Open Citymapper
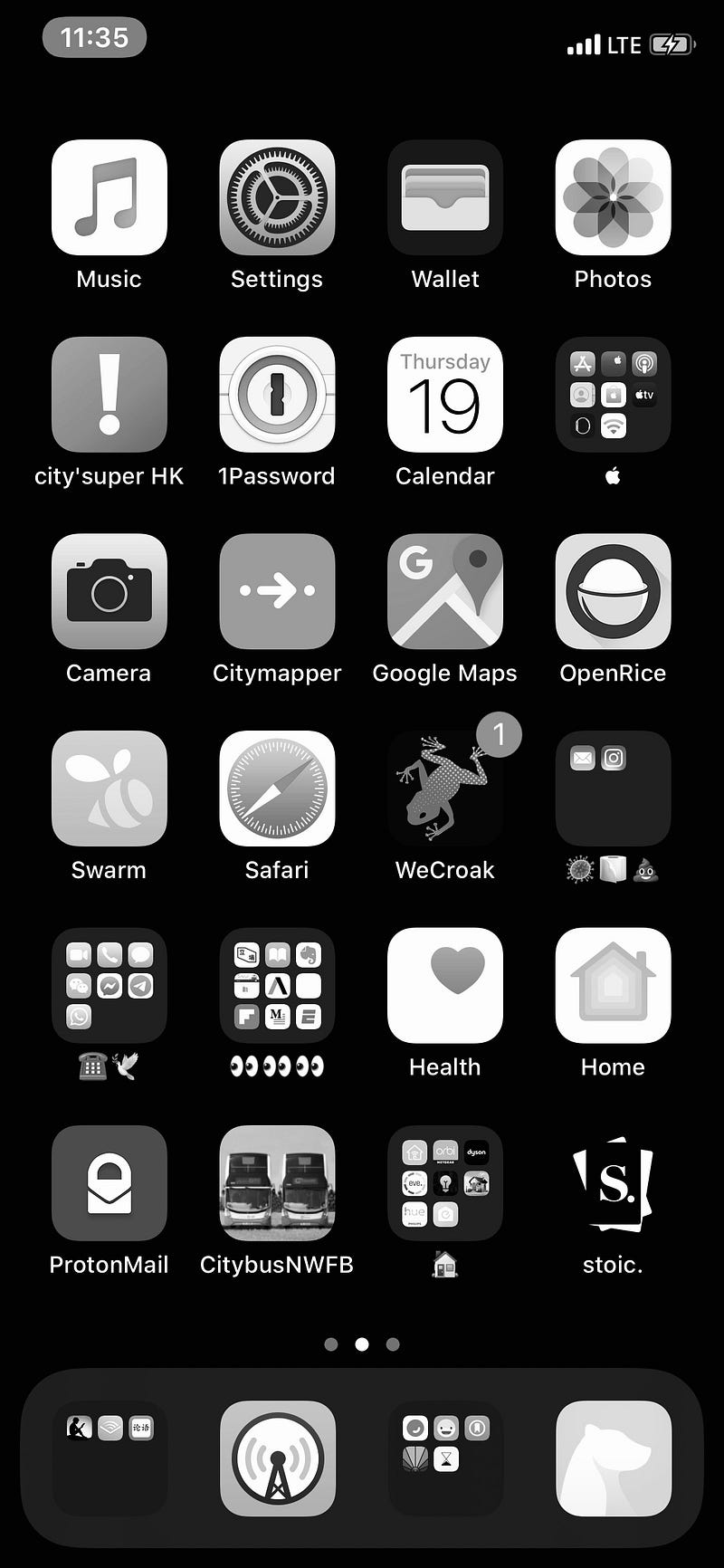The height and width of the screenshot is (1568, 724). click(277, 591)
